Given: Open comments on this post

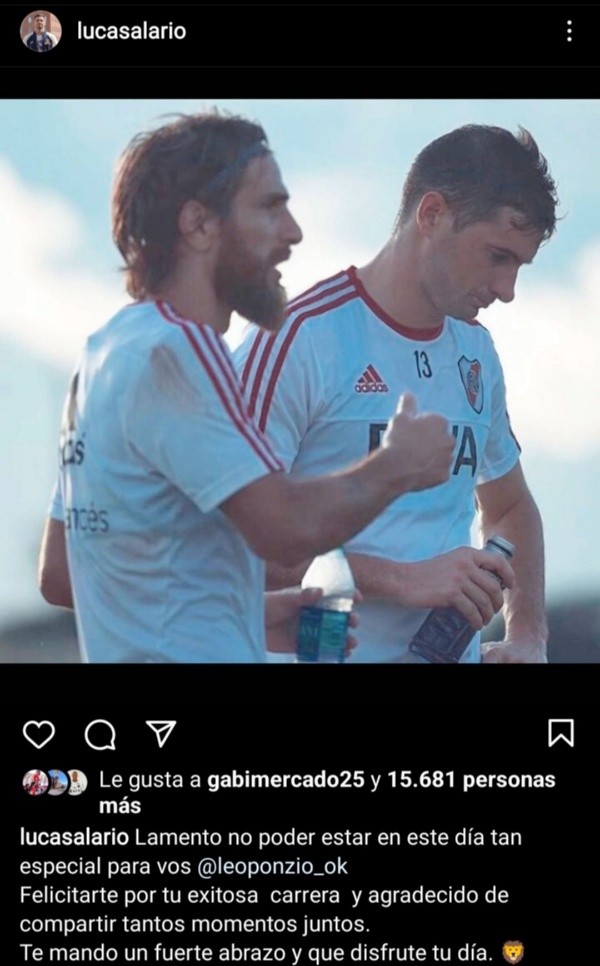Looking at the screenshot, I should coord(100,734).
